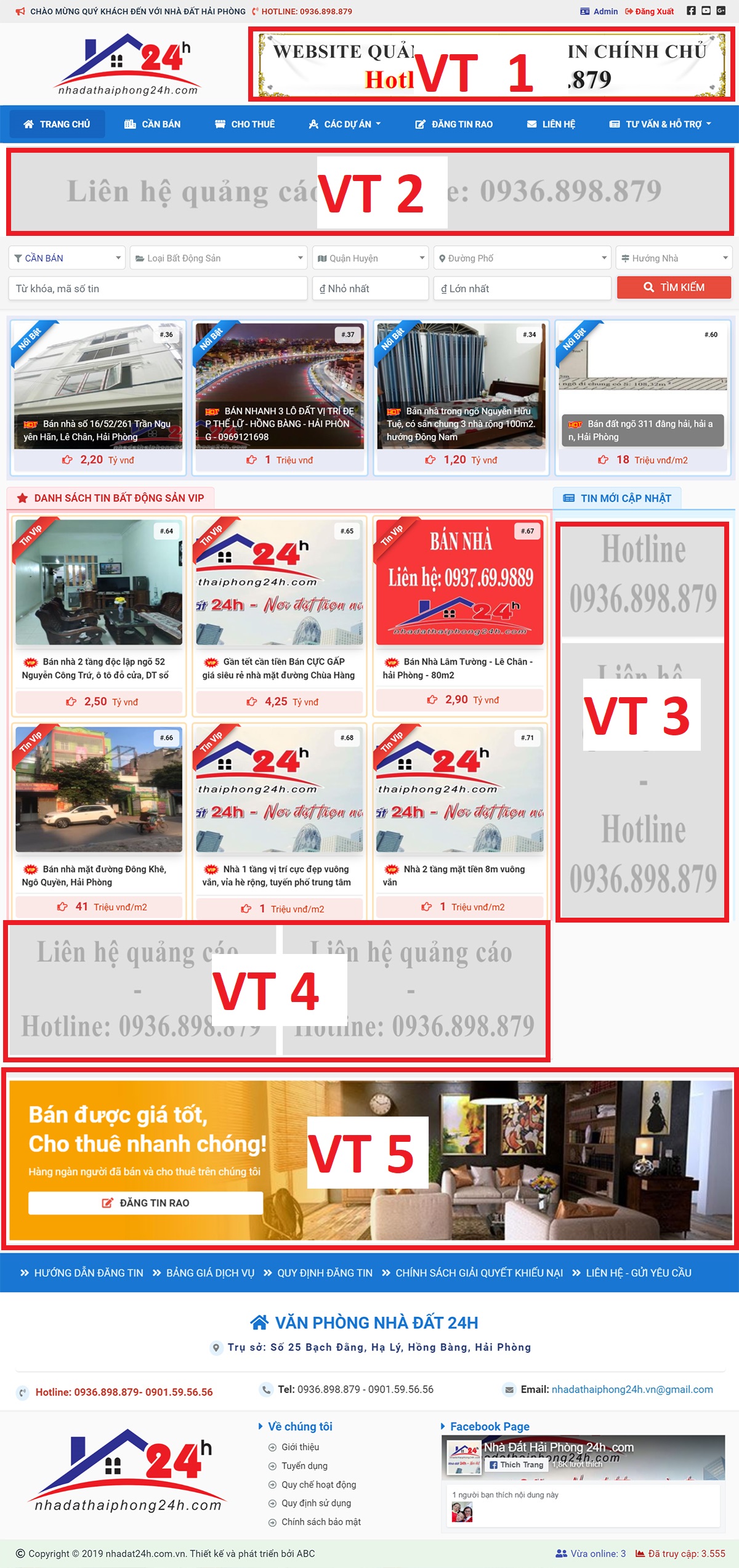Image resolution: width=739 pixels, height=1568 pixels.
Task: Tap the Tìm Kiếm search button
Action: [x=674, y=288]
